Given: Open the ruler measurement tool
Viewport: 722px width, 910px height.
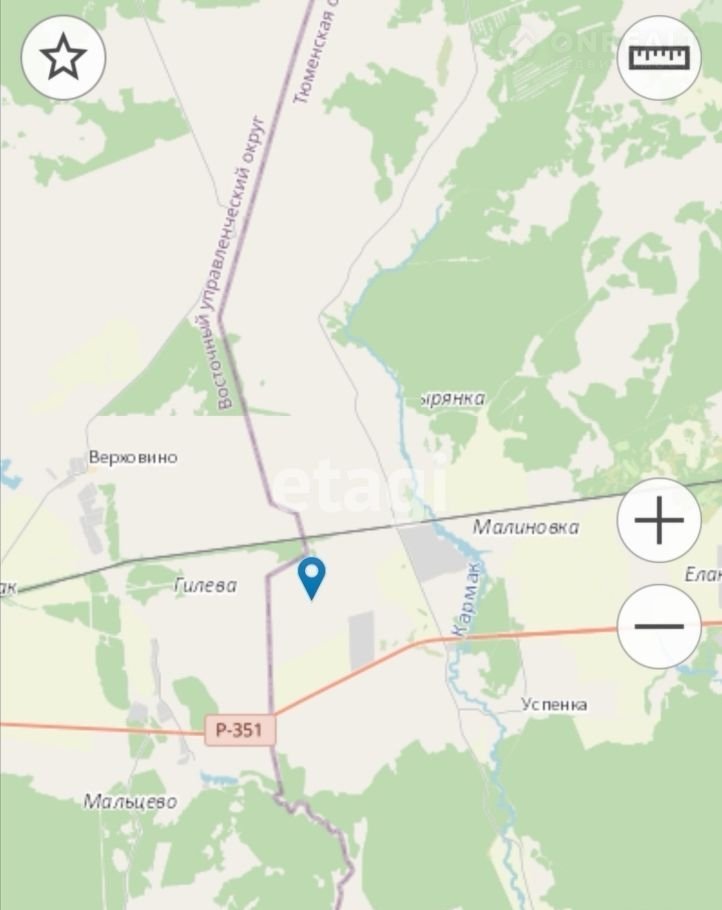Looking at the screenshot, I should pyautogui.click(x=659, y=58).
